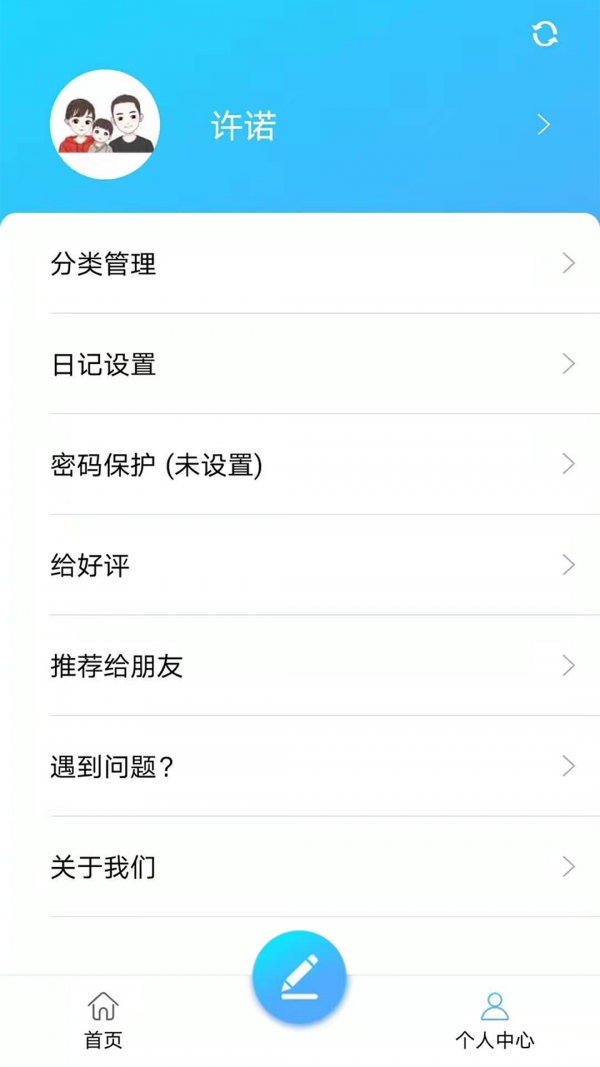Switch to the 个人中心 tab
The width and height of the screenshot is (600, 1067).
pos(495,1021)
